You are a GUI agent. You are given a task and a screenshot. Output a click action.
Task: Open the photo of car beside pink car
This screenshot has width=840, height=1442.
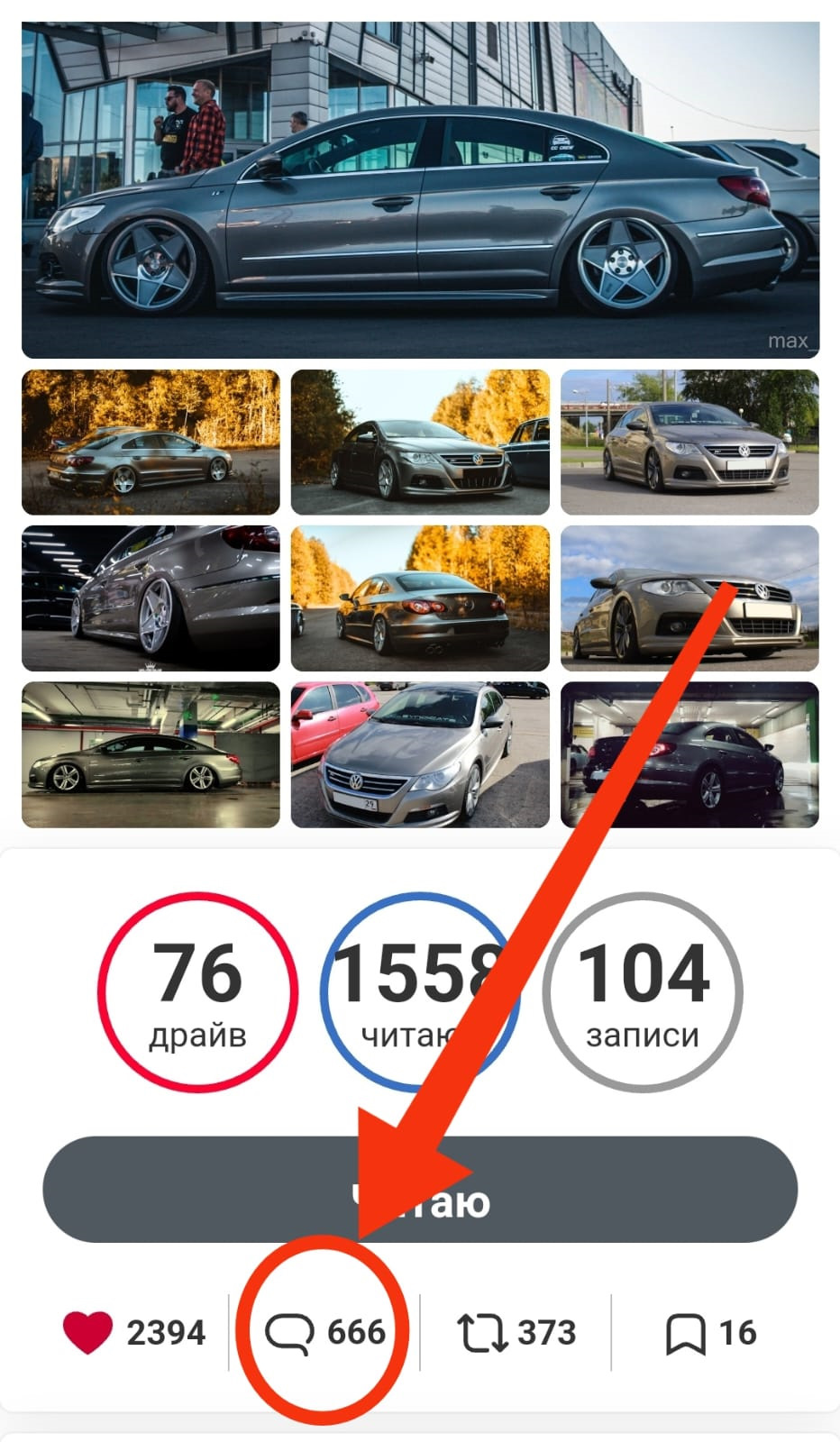420,755
